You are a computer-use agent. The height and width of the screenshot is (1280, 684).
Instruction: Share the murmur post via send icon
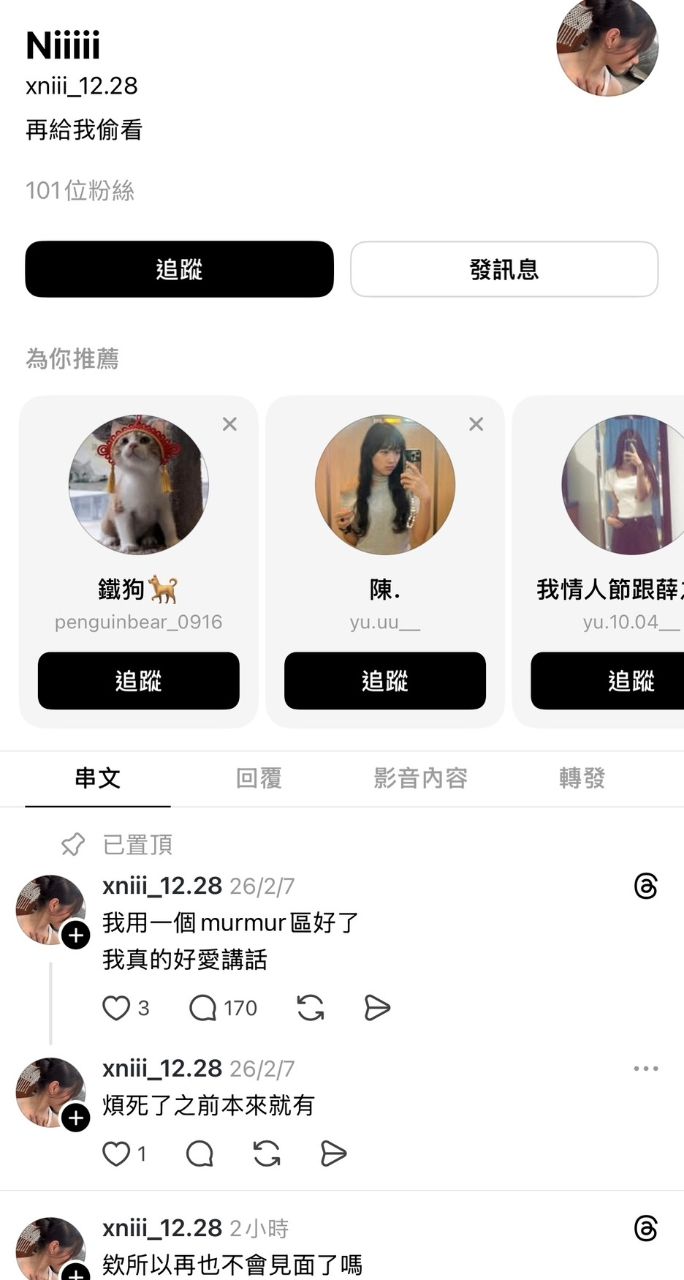click(x=377, y=1008)
